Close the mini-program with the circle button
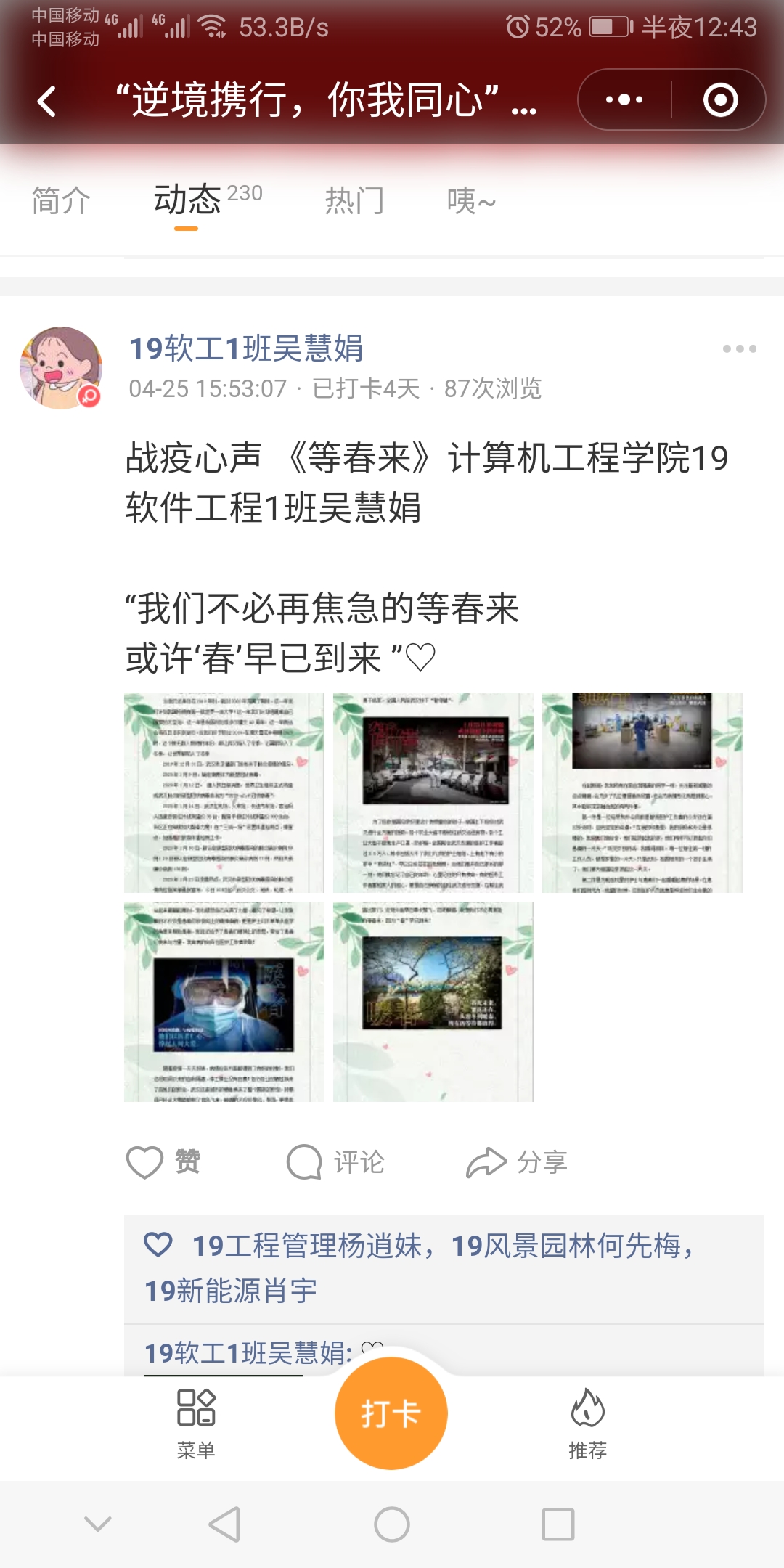The height and width of the screenshot is (1568, 784). click(720, 99)
